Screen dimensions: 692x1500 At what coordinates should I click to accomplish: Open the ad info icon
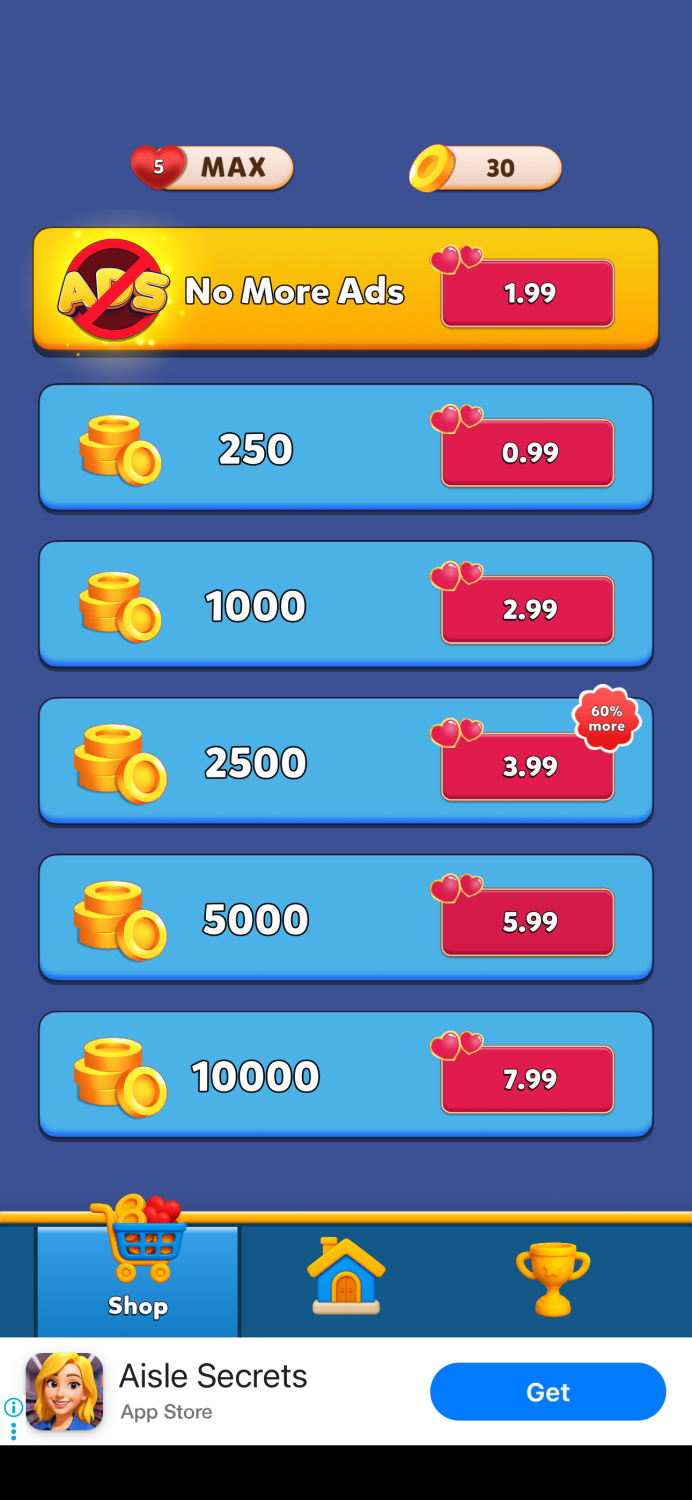tap(13, 1407)
